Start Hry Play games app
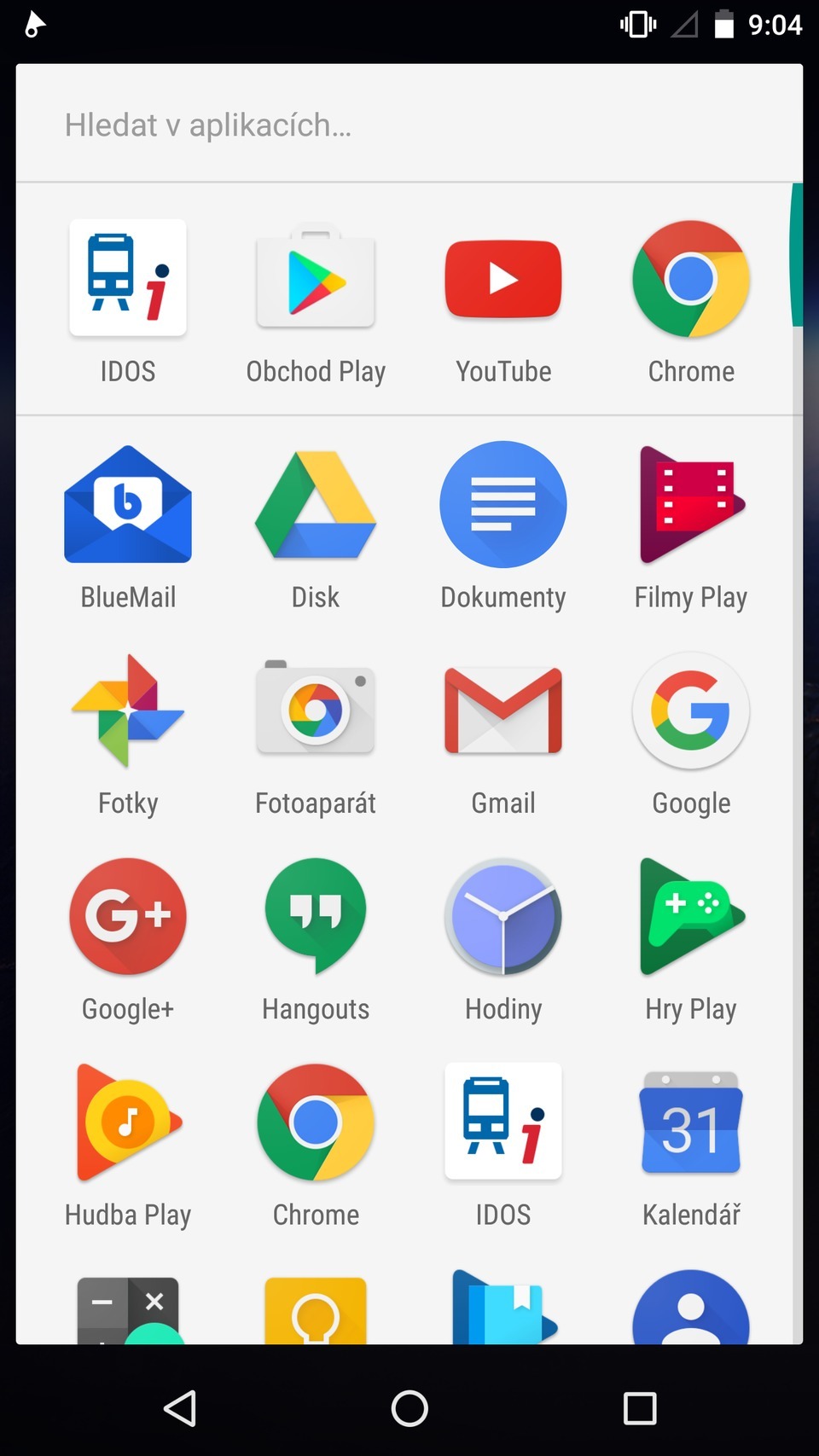Screen dimensions: 819x1456 [690, 917]
